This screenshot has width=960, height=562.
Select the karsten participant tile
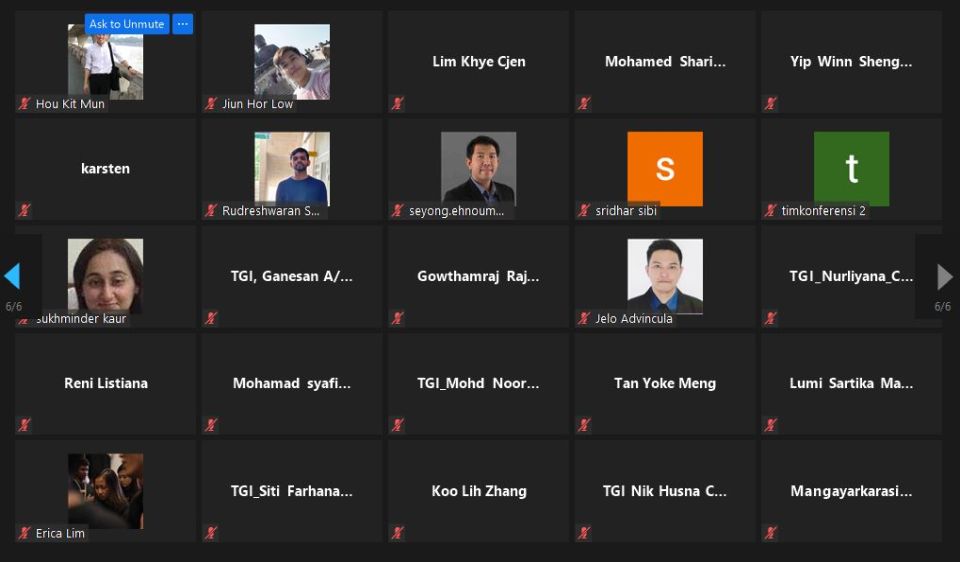pyautogui.click(x=105, y=169)
